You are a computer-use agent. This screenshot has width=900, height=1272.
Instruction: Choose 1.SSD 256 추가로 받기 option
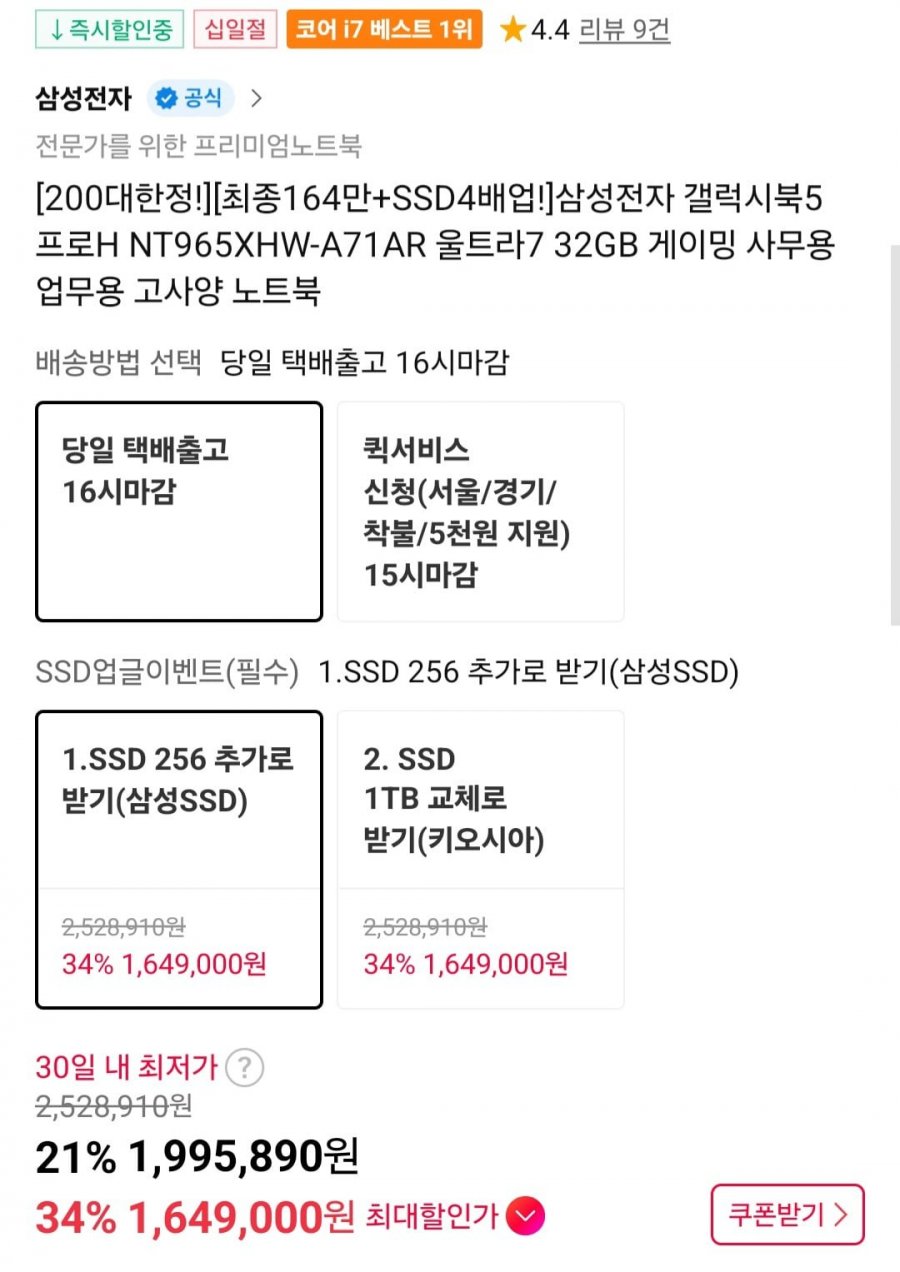179,859
